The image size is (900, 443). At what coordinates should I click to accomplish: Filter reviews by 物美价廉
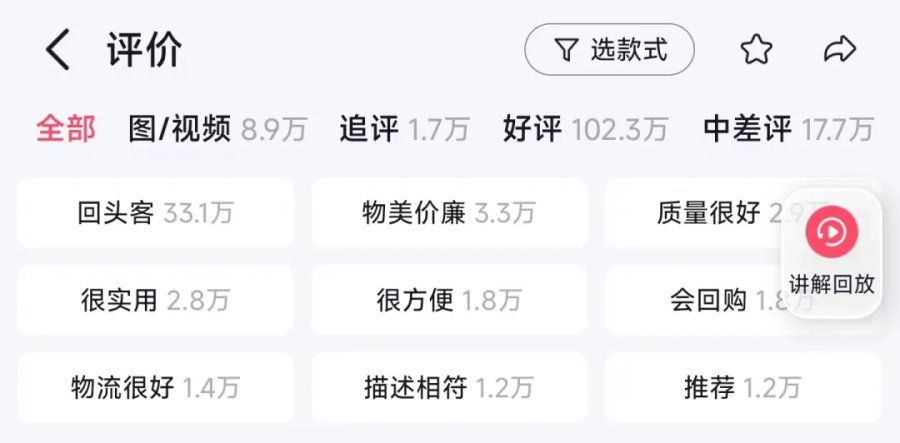tap(448, 213)
